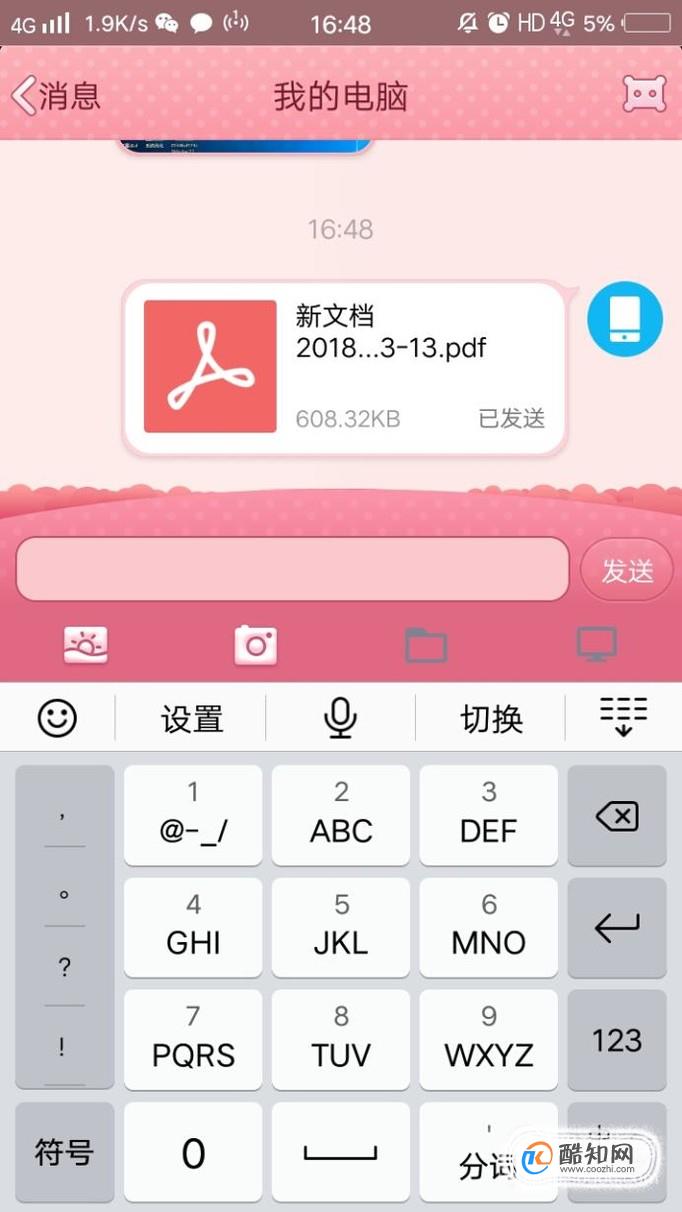
Task: Start voice input with the microphone
Action: (x=340, y=718)
